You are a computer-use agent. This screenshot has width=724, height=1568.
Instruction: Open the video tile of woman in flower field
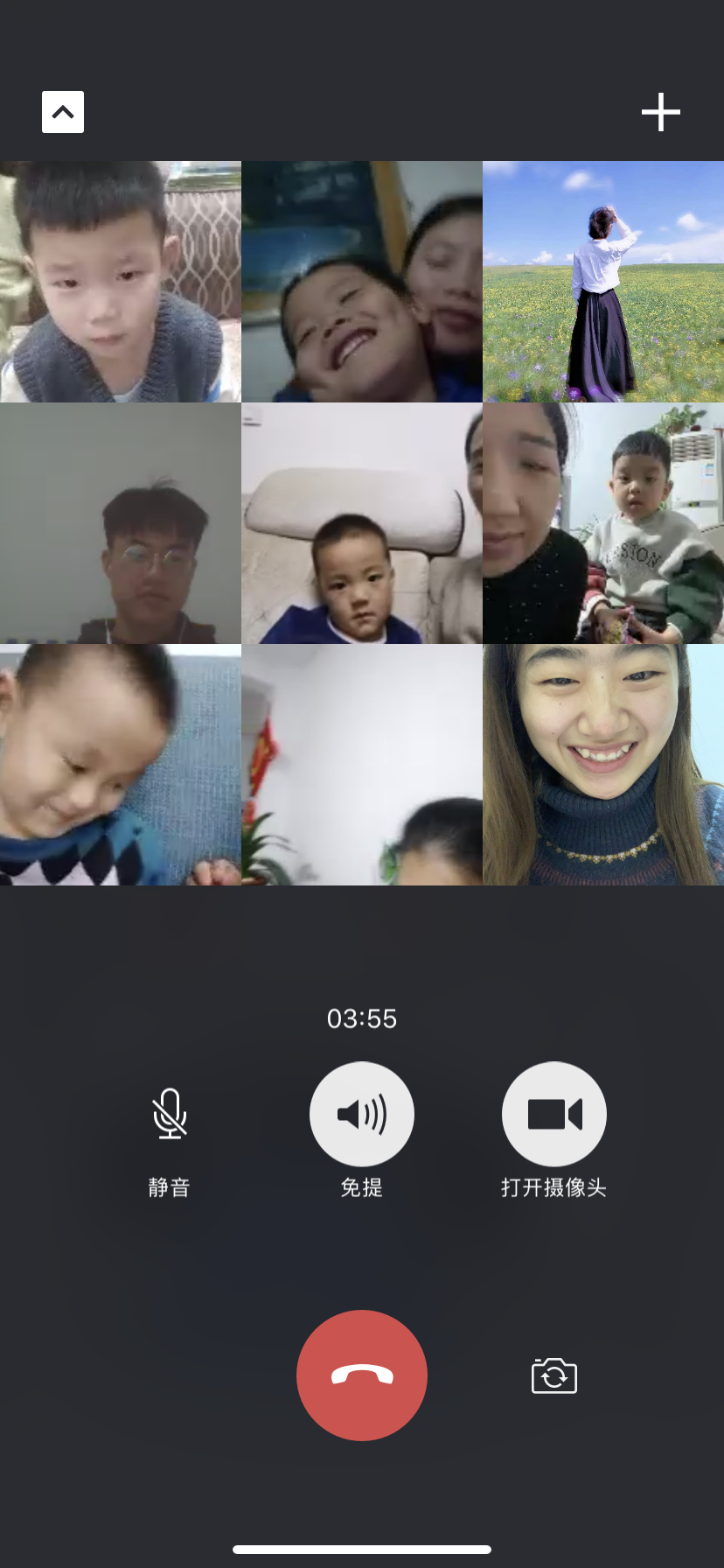(x=603, y=282)
